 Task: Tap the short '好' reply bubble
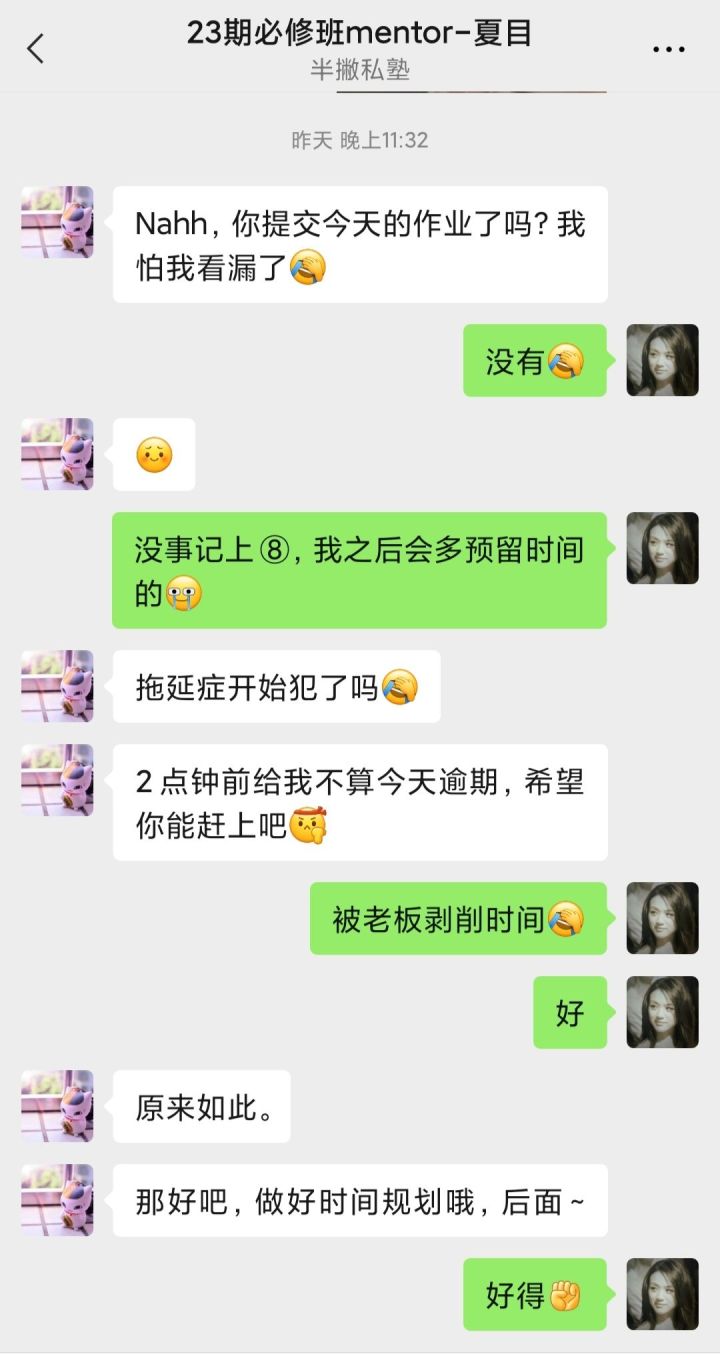(570, 1013)
